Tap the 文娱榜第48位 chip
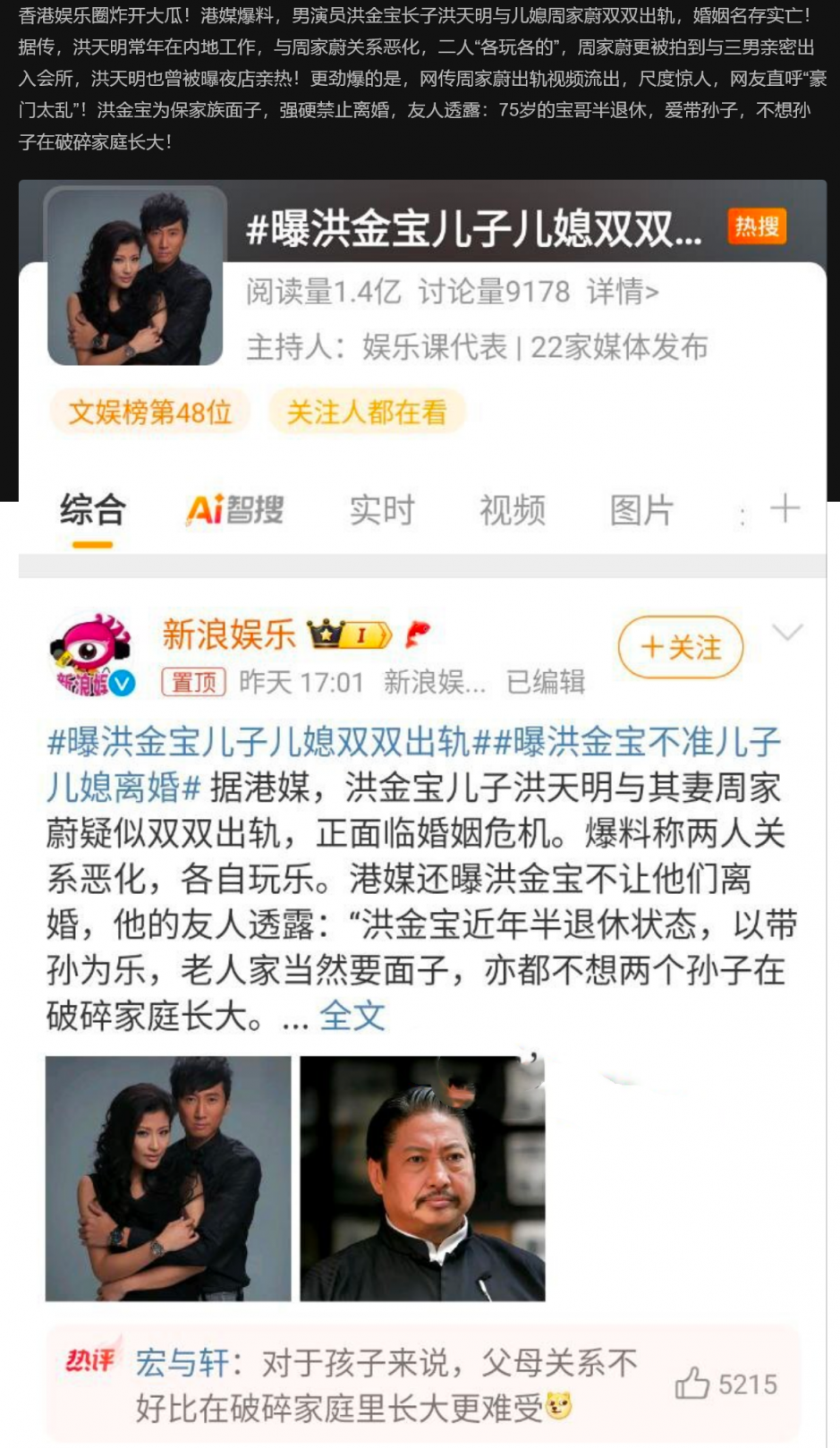Image resolution: width=840 pixels, height=1448 pixels. 149,412
